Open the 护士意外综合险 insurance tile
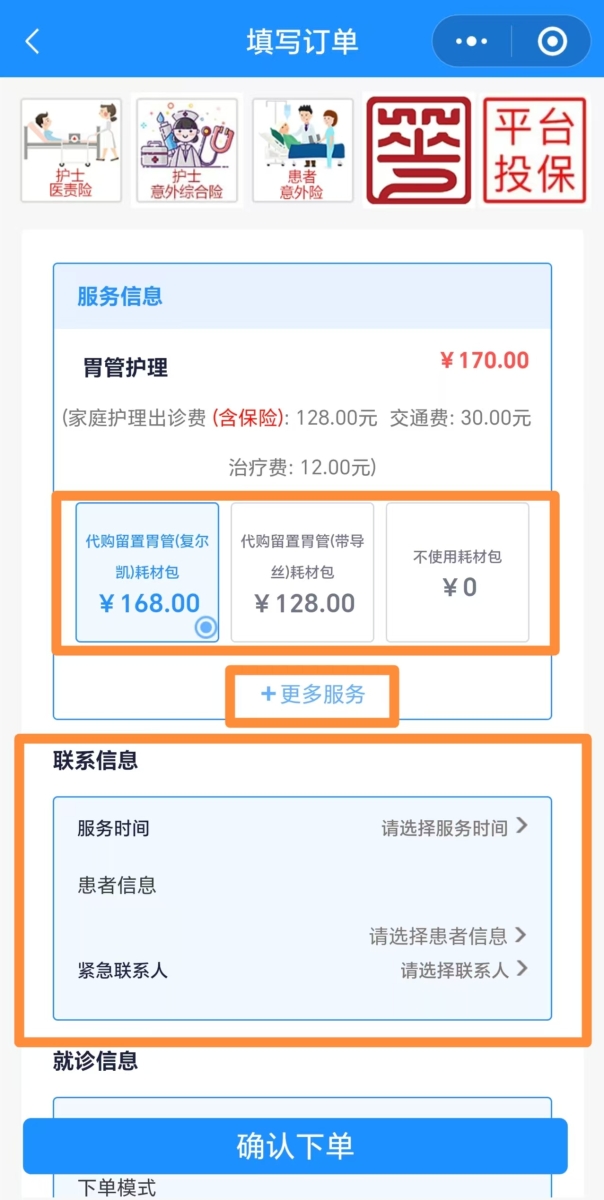 point(186,150)
